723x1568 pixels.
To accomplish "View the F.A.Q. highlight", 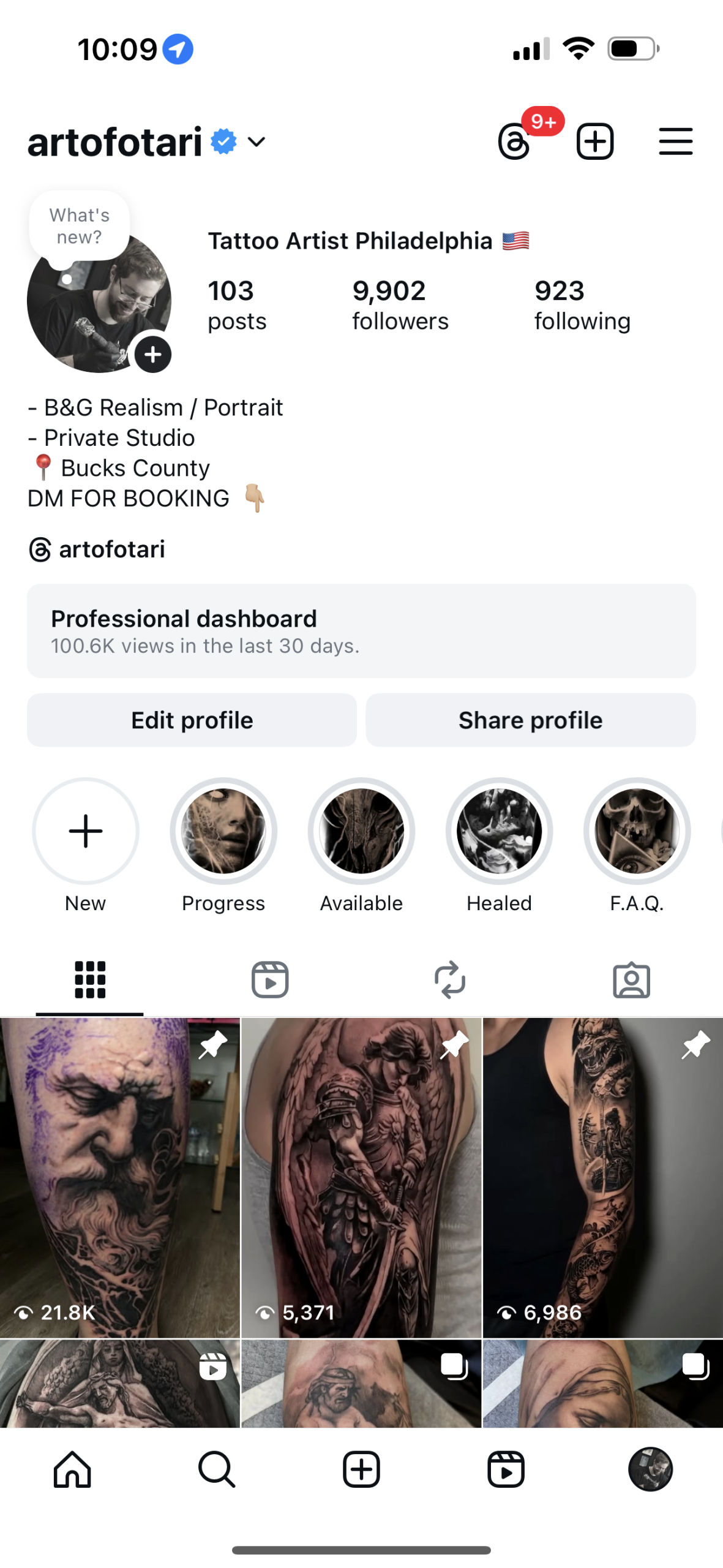I will [637, 831].
